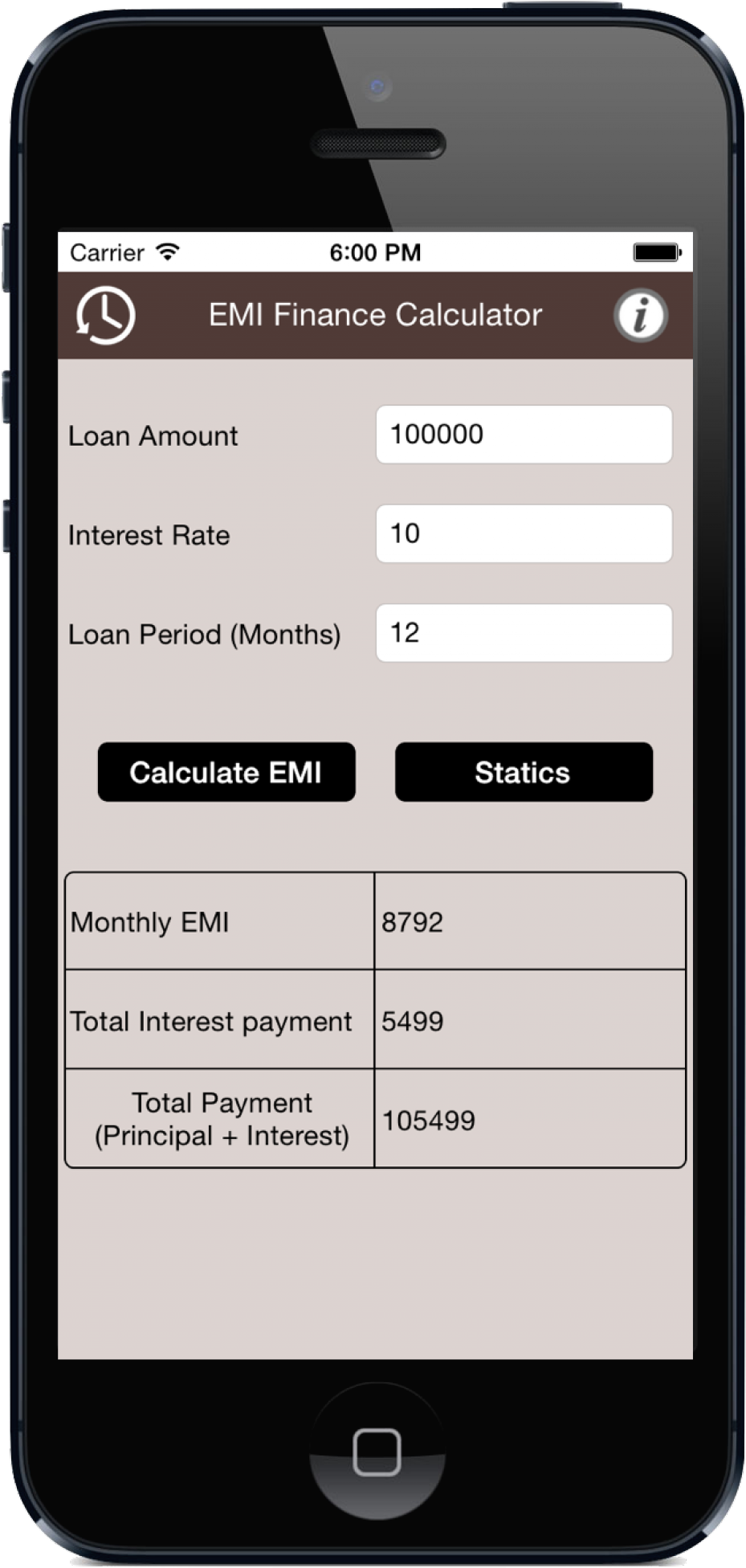The image size is (746, 1568).
Task: Open the info icon
Action: pyautogui.click(x=640, y=315)
